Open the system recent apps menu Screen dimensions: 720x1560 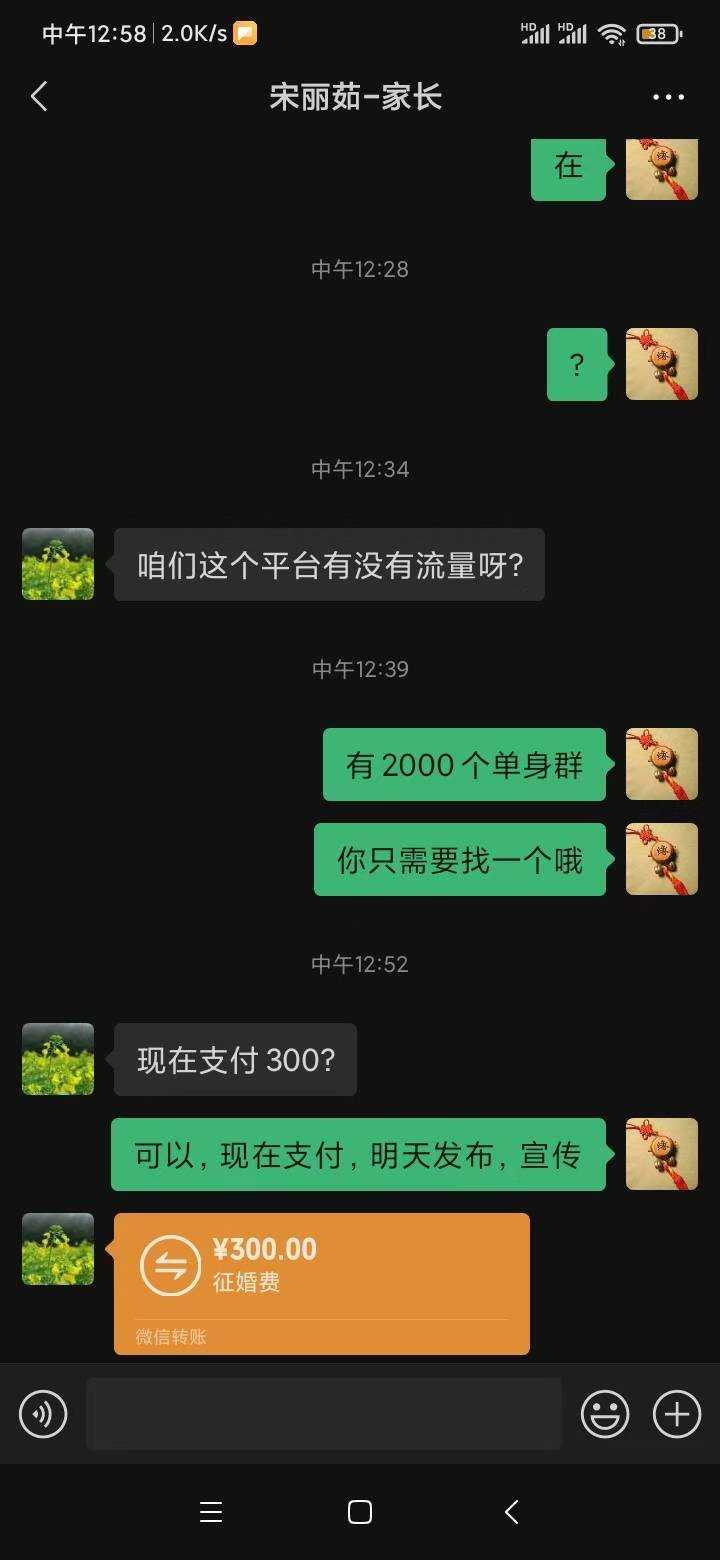pos(211,1512)
